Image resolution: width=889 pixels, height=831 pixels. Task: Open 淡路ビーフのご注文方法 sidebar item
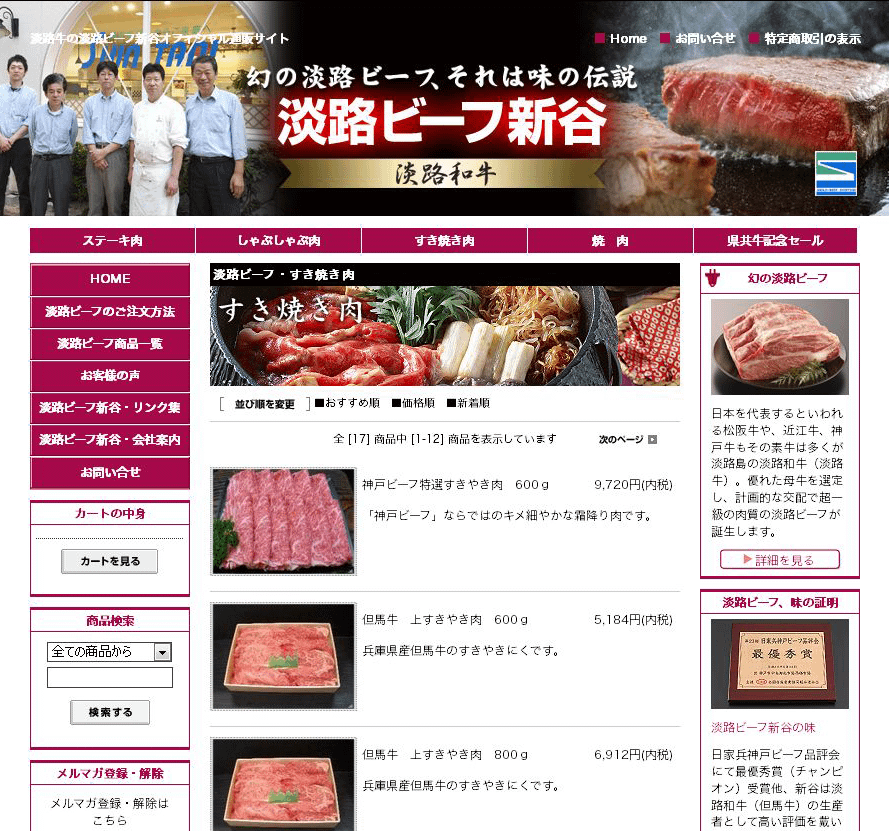(x=110, y=312)
